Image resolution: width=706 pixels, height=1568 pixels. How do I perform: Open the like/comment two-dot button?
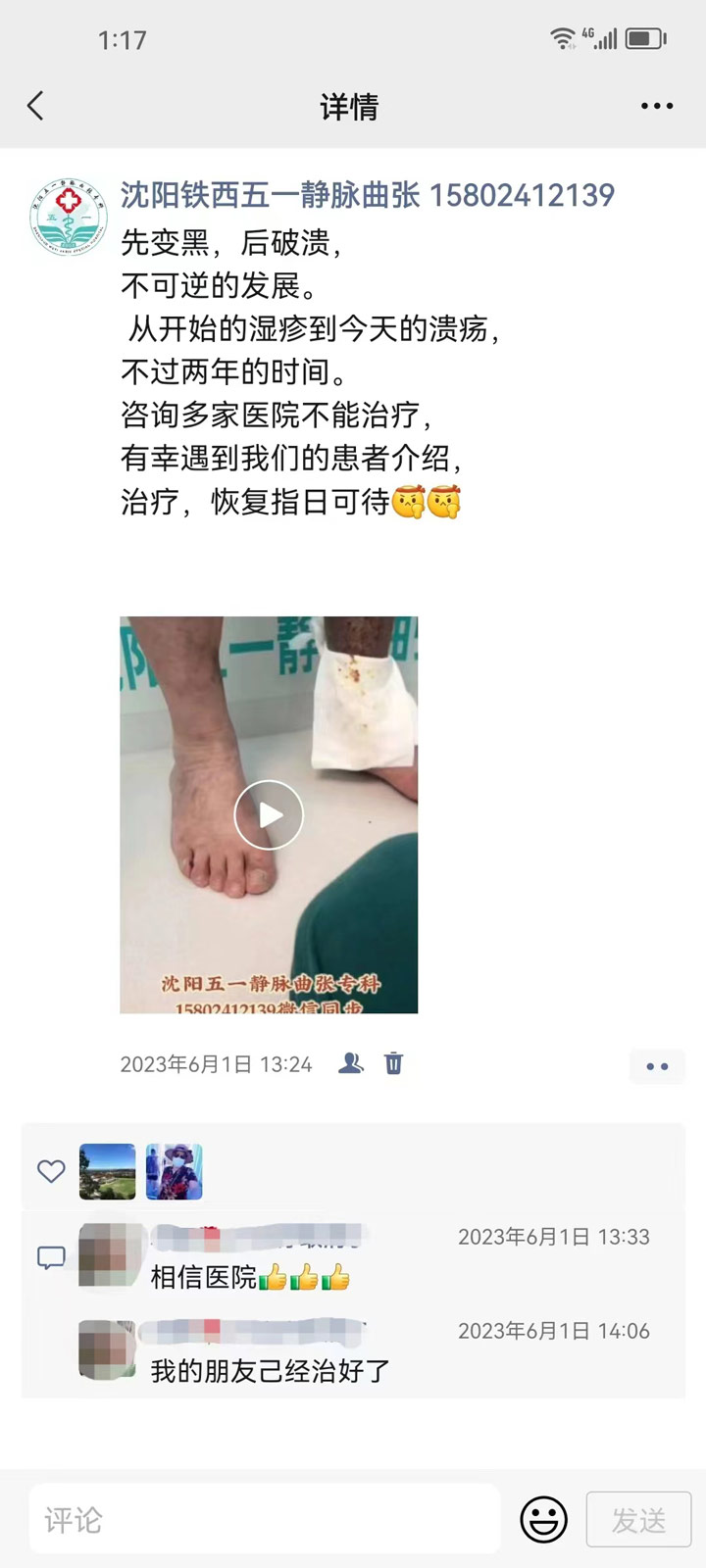click(657, 1066)
